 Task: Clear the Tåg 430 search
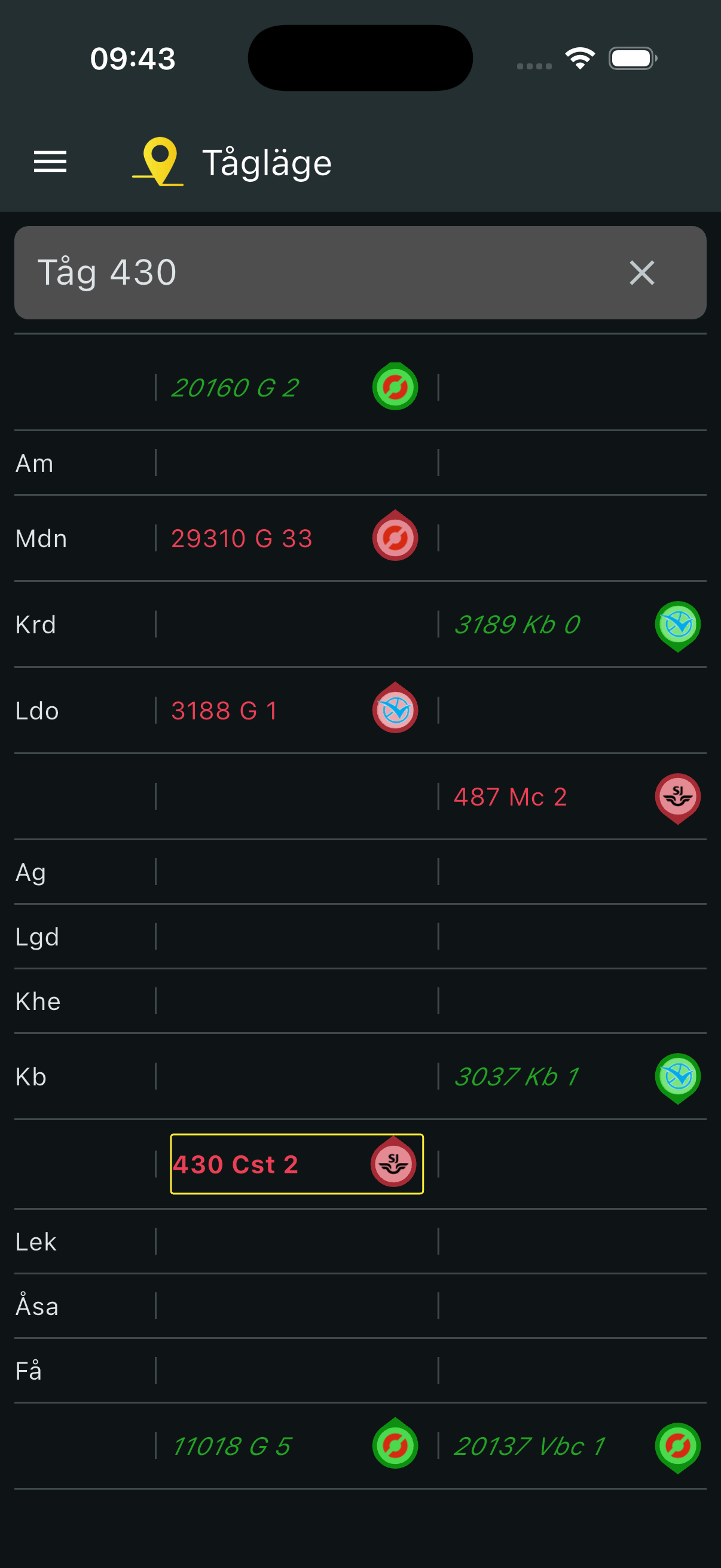[x=641, y=273]
